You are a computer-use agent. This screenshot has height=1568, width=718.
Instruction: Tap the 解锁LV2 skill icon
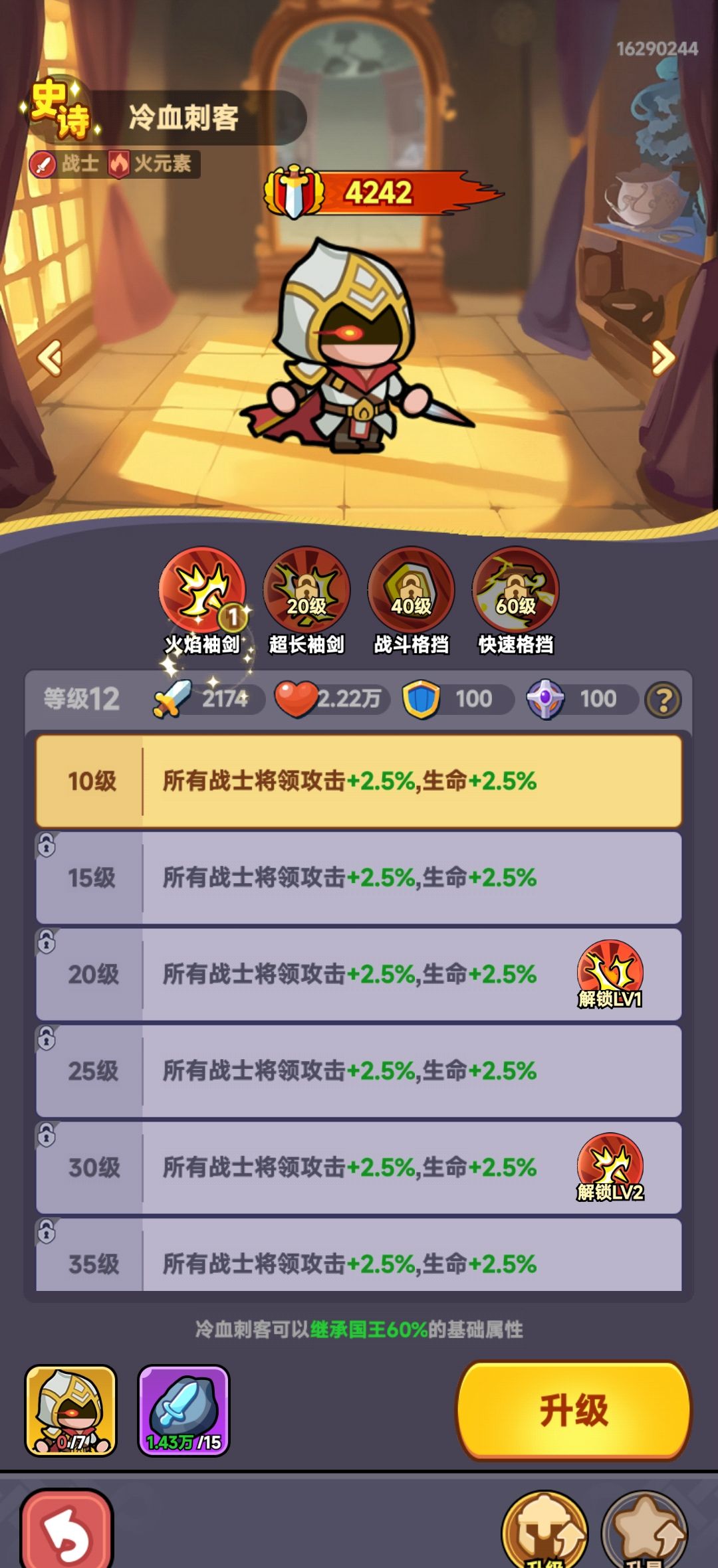pos(610,1167)
